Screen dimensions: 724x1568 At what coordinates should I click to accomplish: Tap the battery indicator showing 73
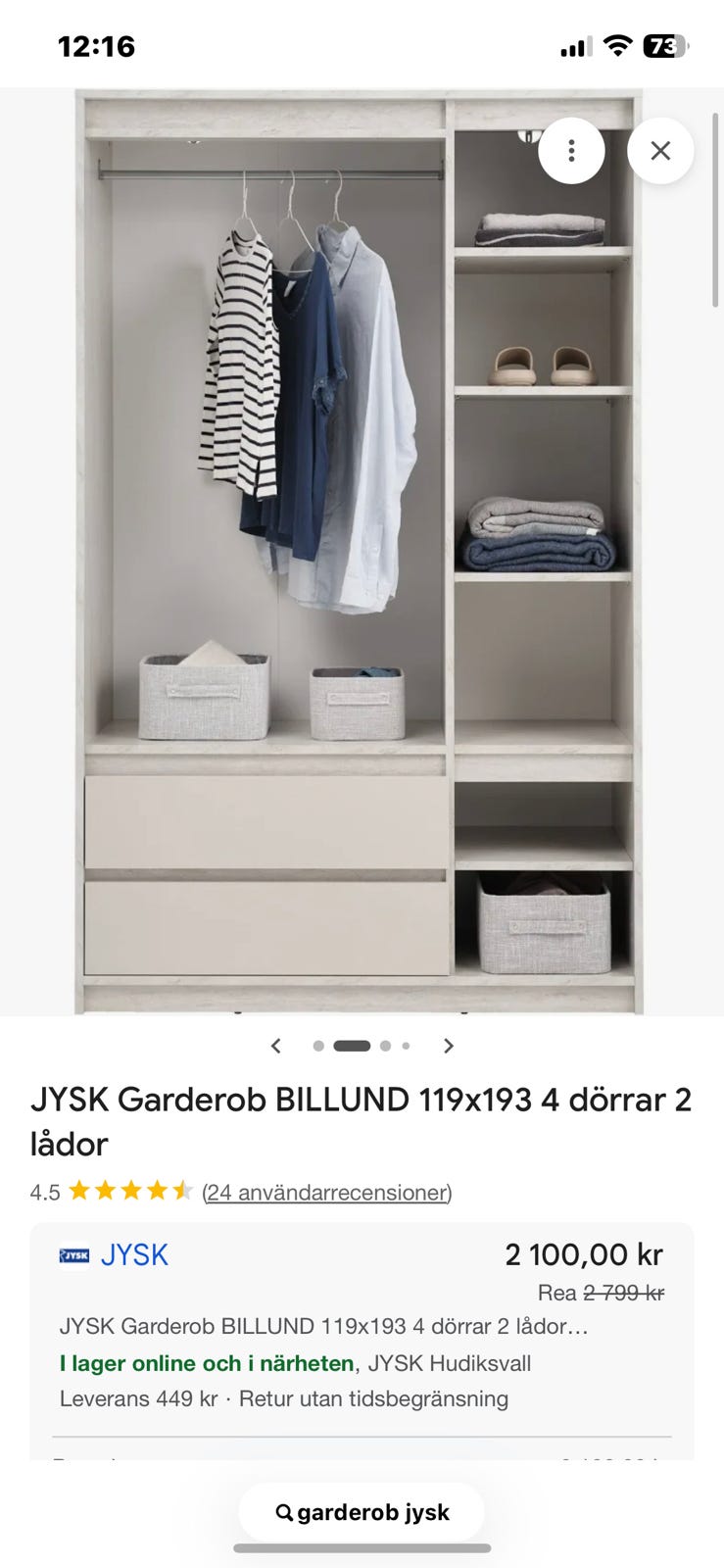coord(662,45)
